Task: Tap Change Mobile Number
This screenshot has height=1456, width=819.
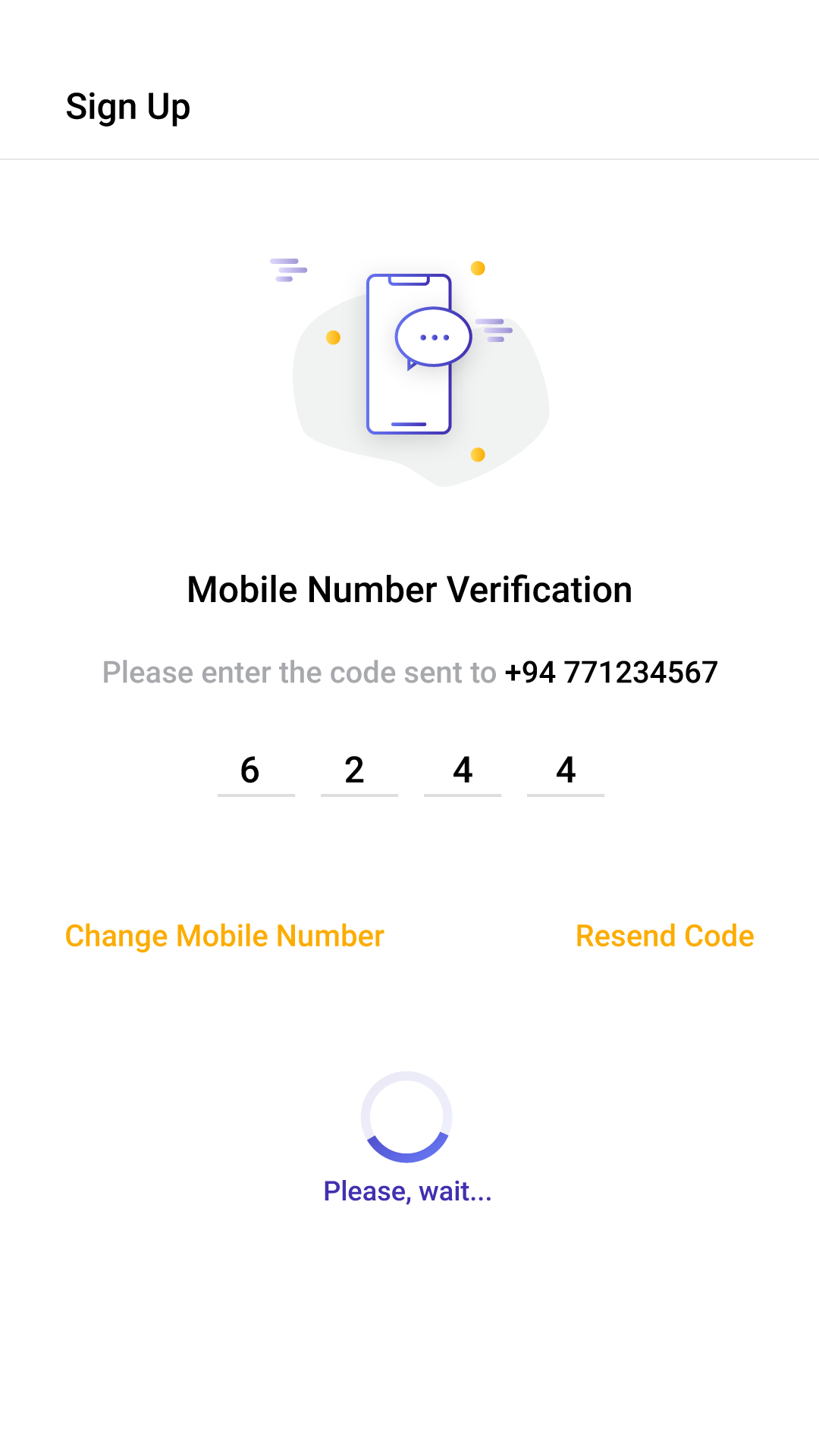Action: (x=224, y=936)
